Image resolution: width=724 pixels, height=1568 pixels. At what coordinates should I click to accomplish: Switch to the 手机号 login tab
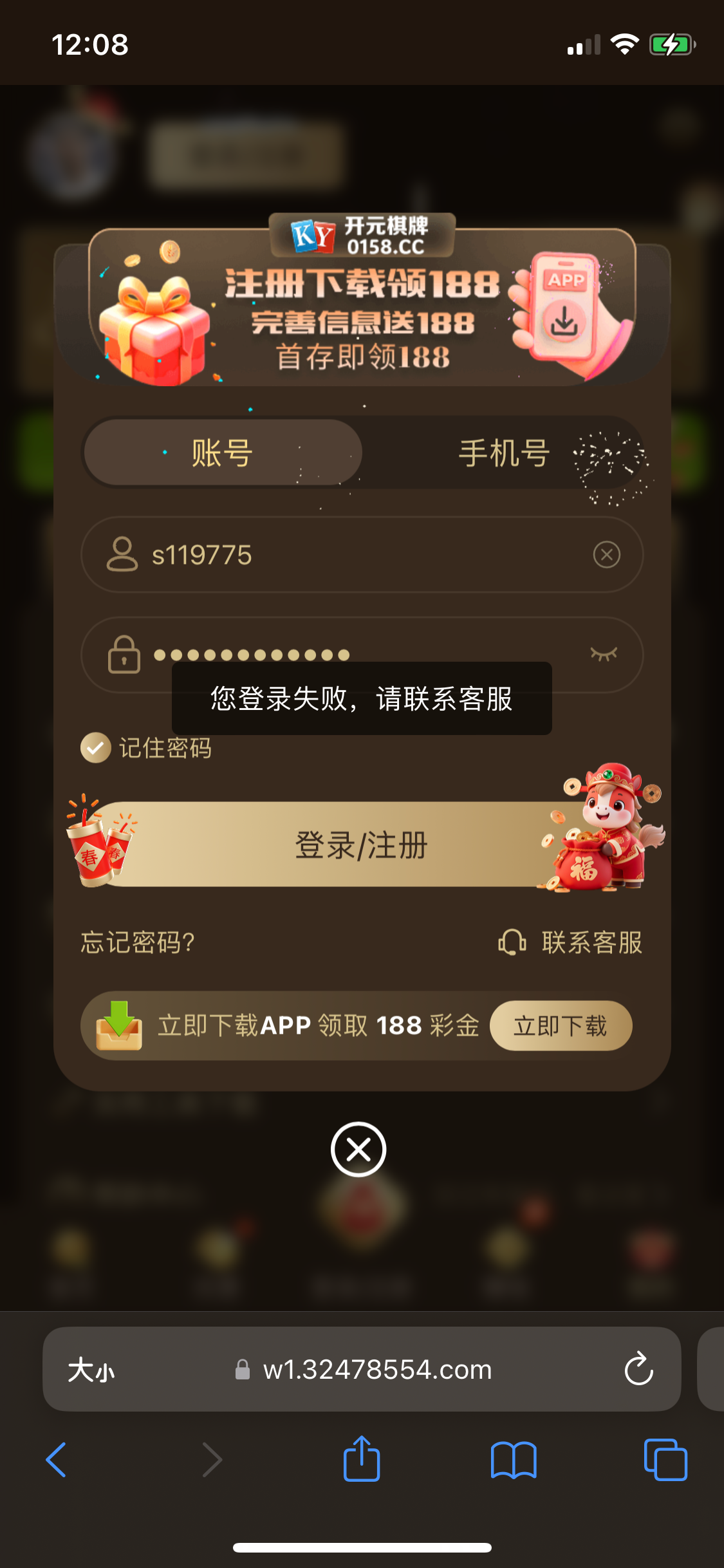tap(503, 453)
